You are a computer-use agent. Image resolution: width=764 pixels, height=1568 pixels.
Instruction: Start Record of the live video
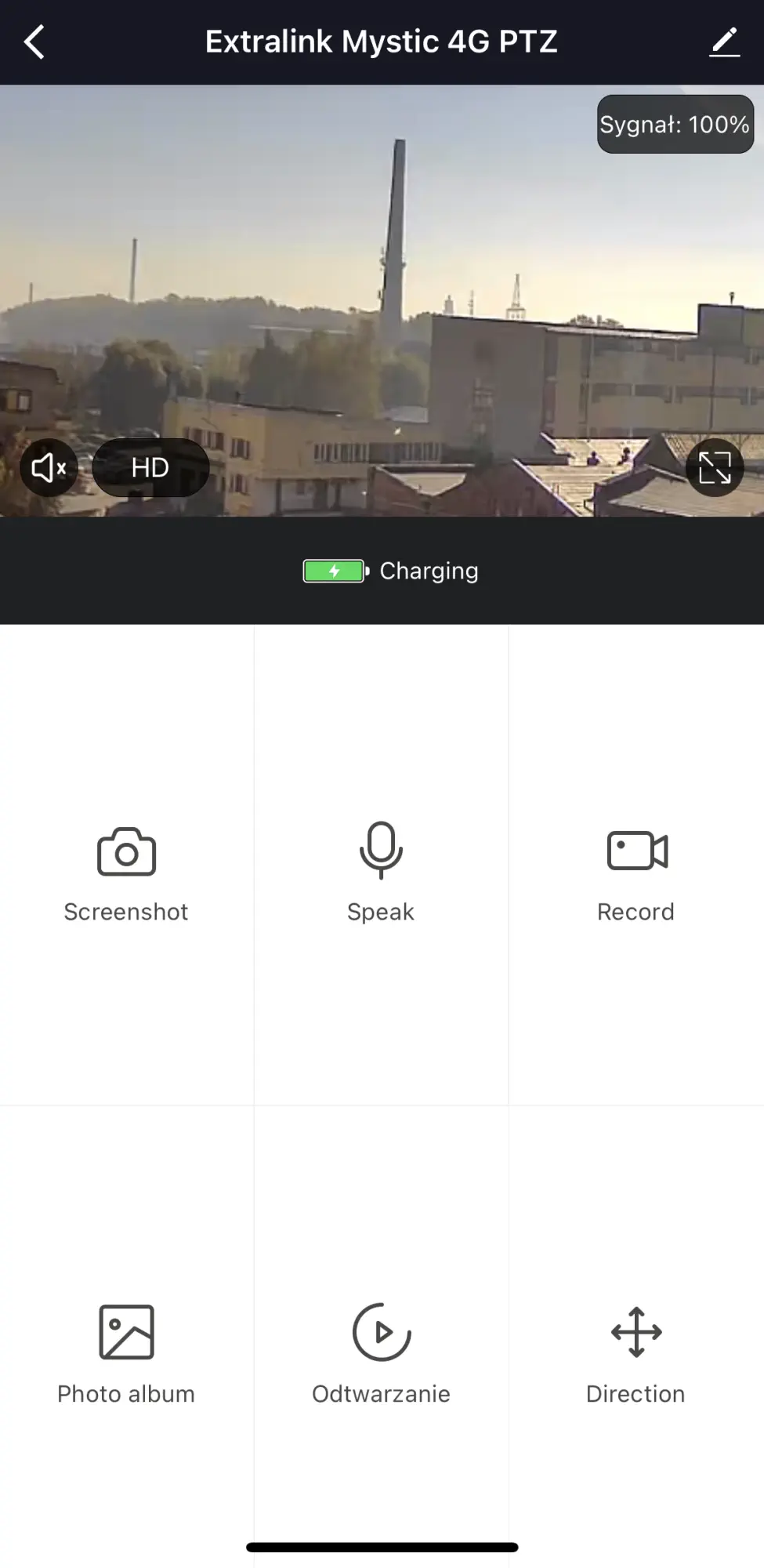pos(636,872)
